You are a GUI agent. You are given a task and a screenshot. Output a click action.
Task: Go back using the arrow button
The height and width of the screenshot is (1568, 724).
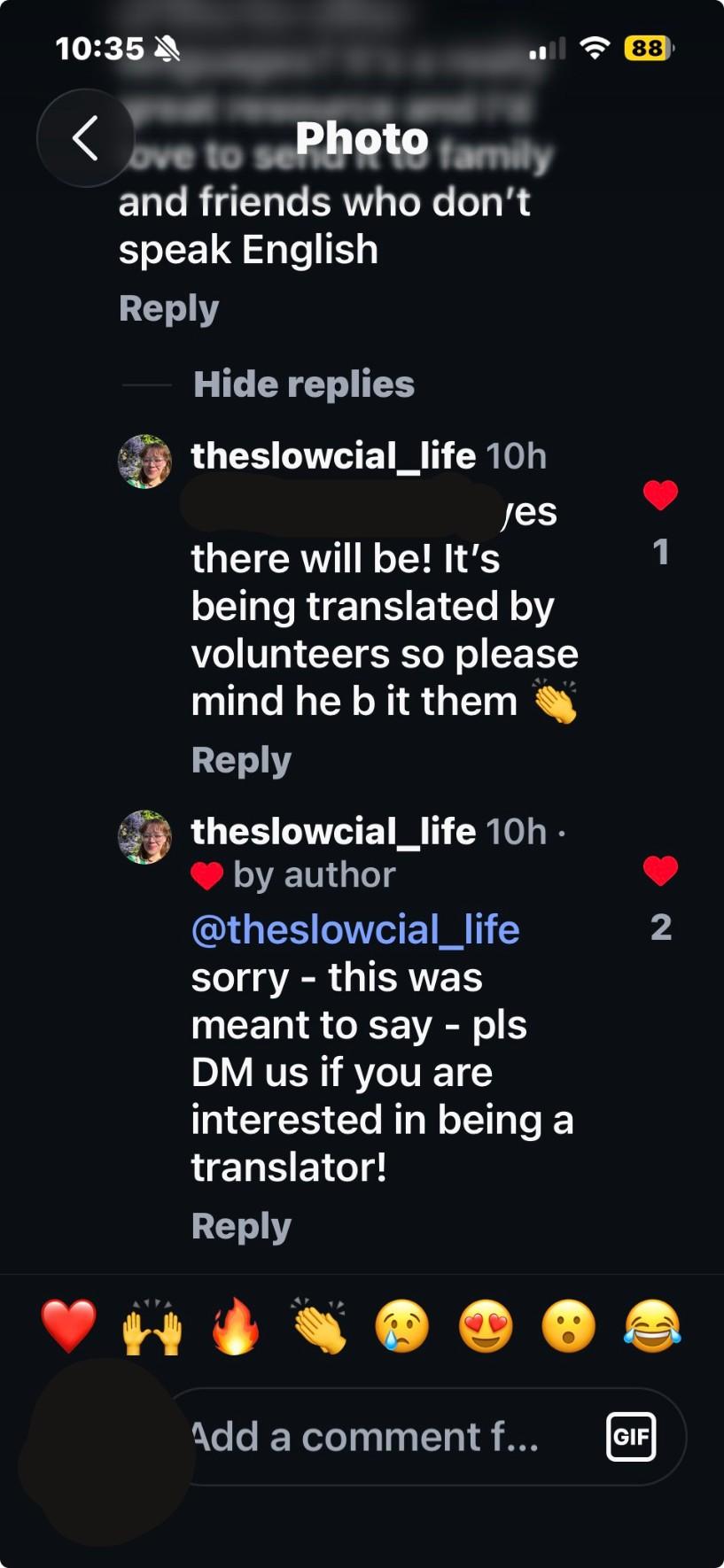[x=85, y=138]
